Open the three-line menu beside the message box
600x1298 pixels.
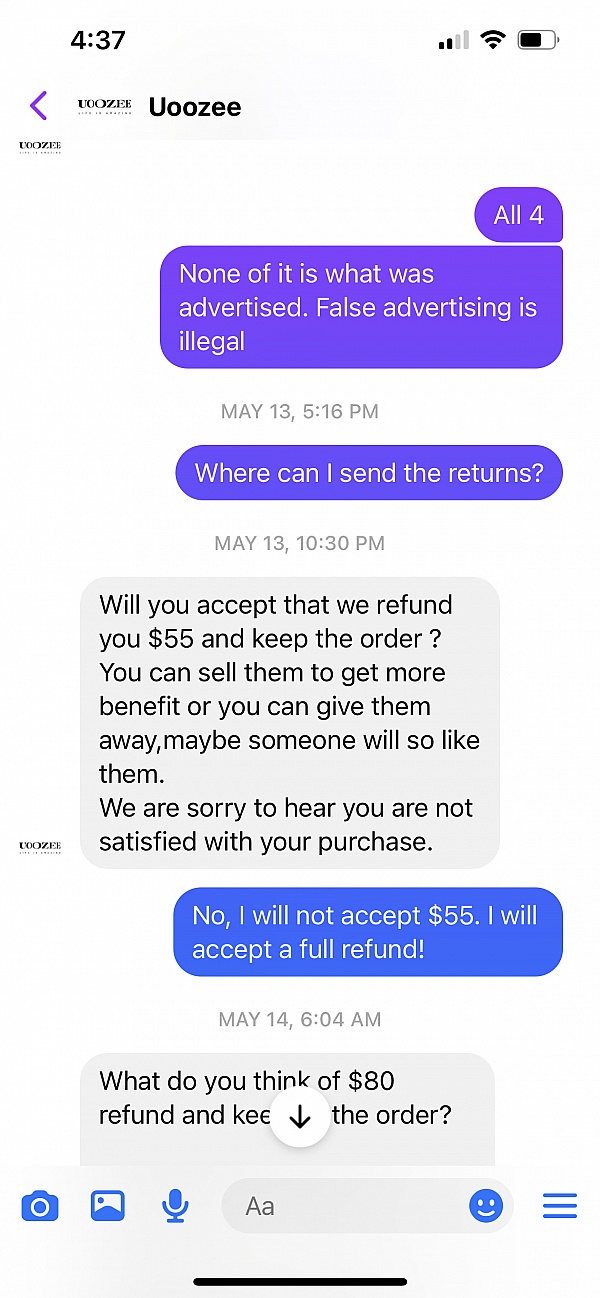click(560, 1206)
